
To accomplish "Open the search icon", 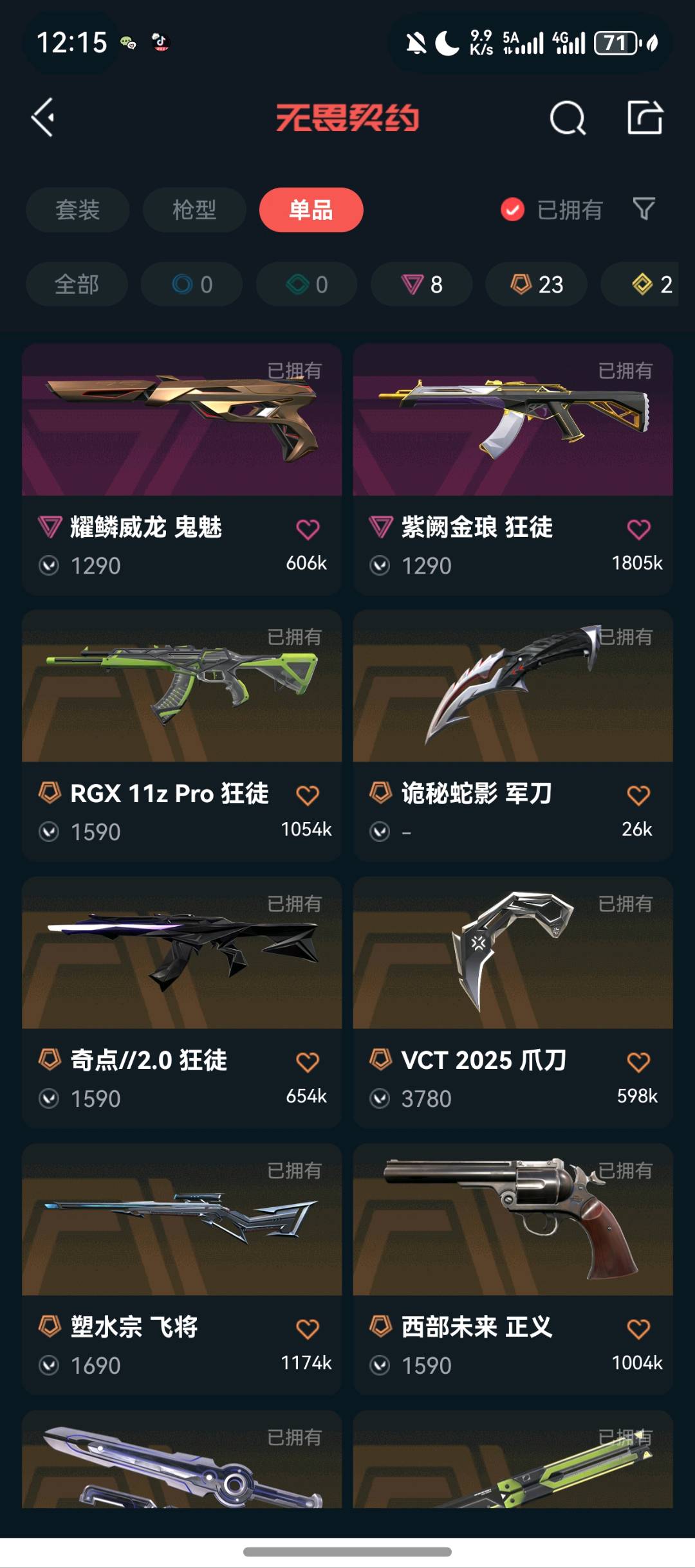I will pyautogui.click(x=568, y=118).
